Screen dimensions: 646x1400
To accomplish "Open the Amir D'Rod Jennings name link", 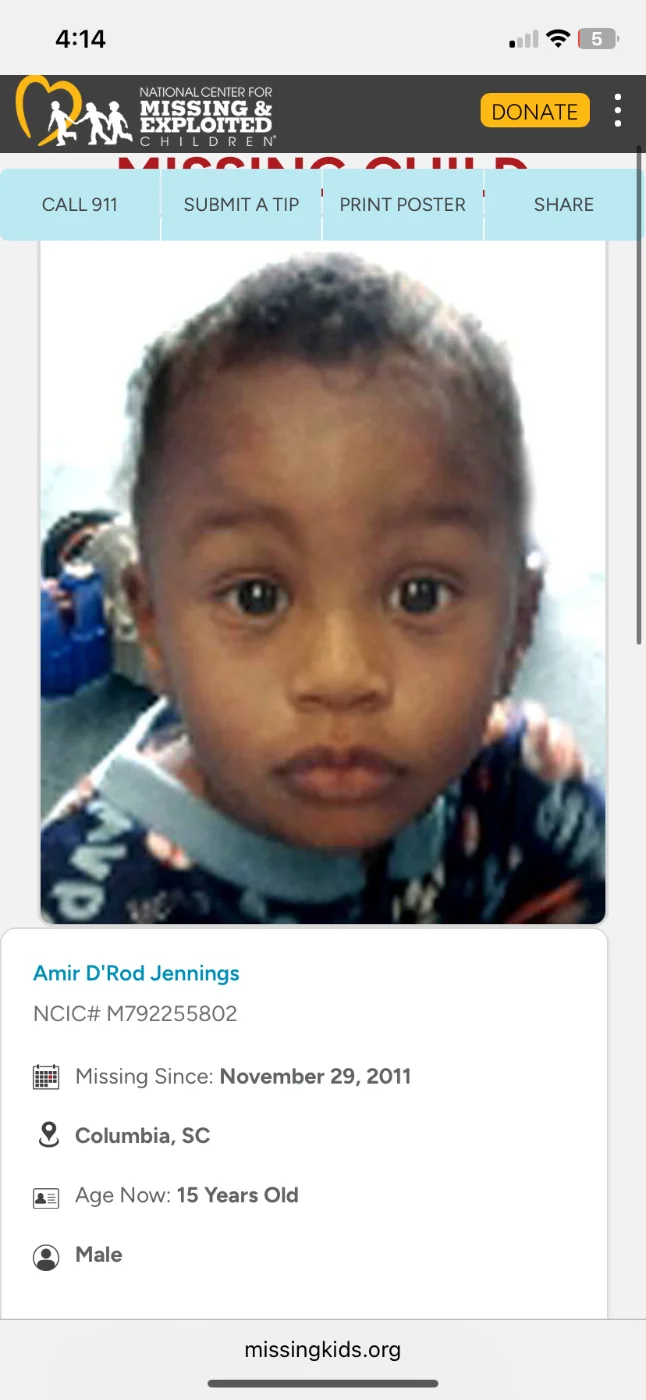I will (136, 973).
